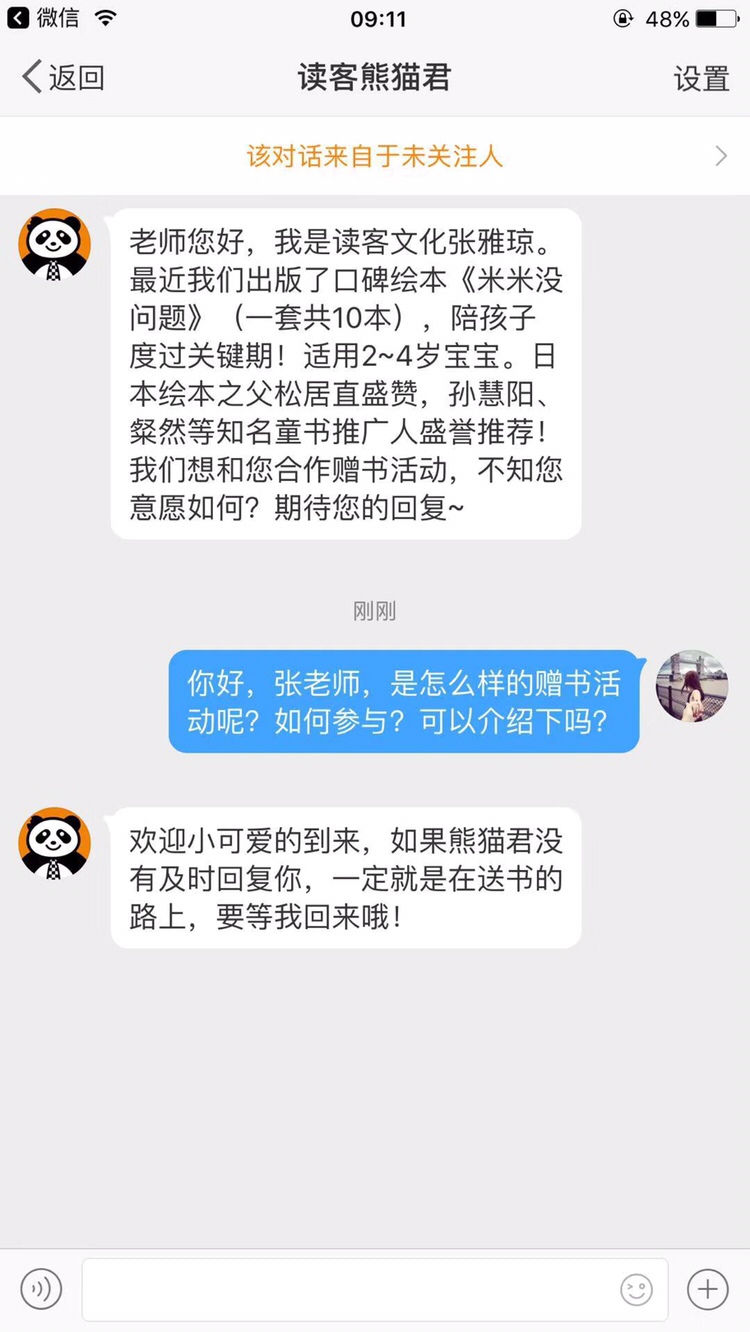Go back using the 返回 button
750x1332 pixels.
point(63,78)
